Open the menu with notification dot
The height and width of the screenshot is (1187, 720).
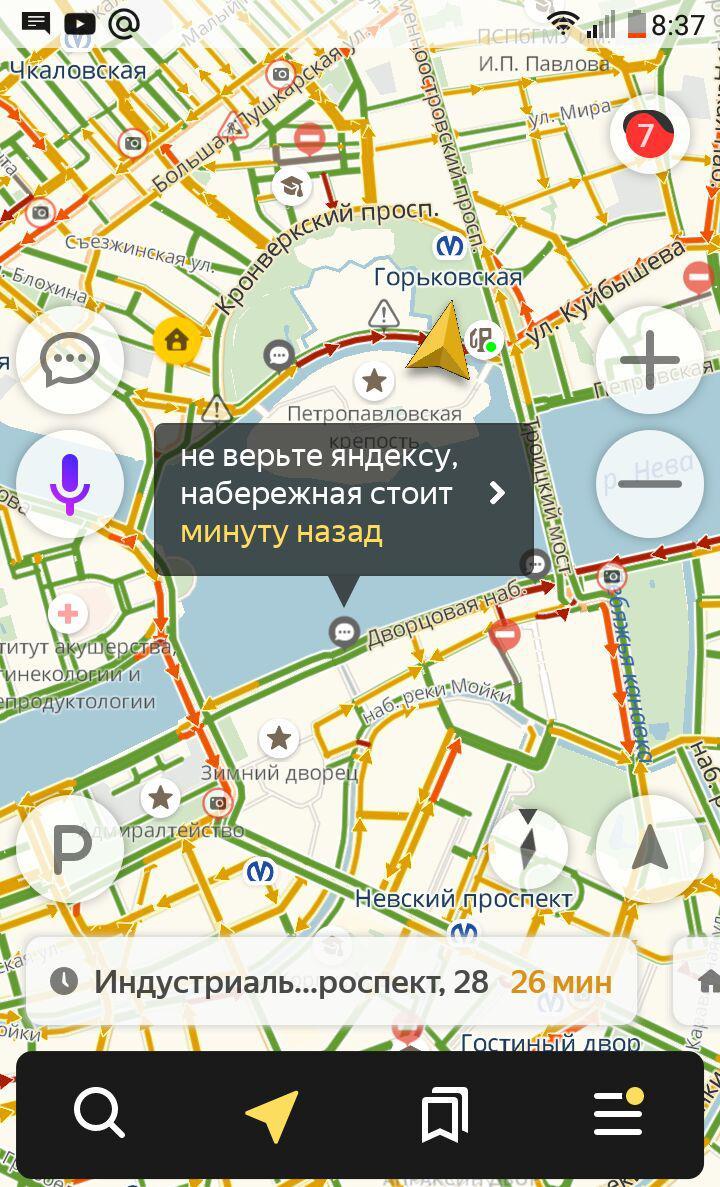[618, 1113]
